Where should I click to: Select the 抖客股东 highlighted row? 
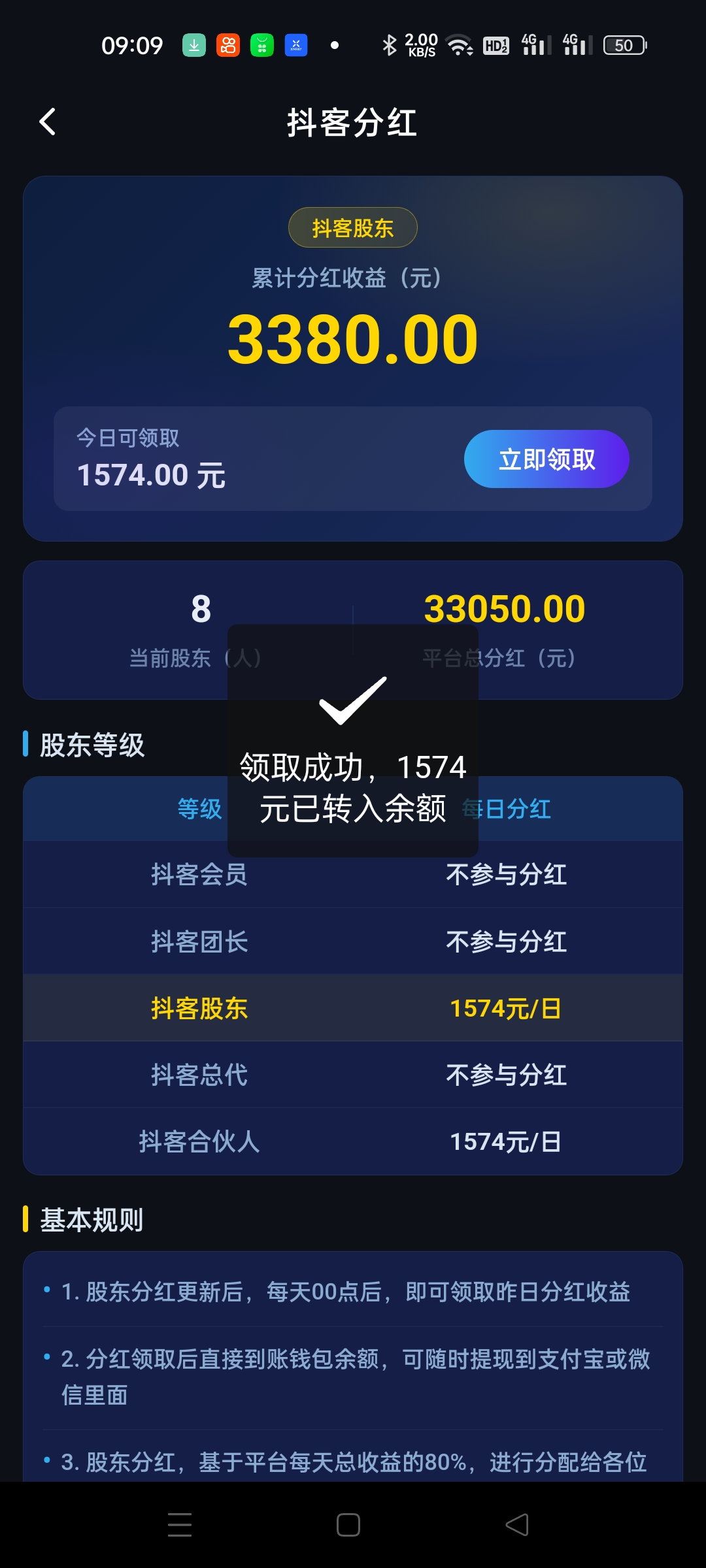point(353,1008)
